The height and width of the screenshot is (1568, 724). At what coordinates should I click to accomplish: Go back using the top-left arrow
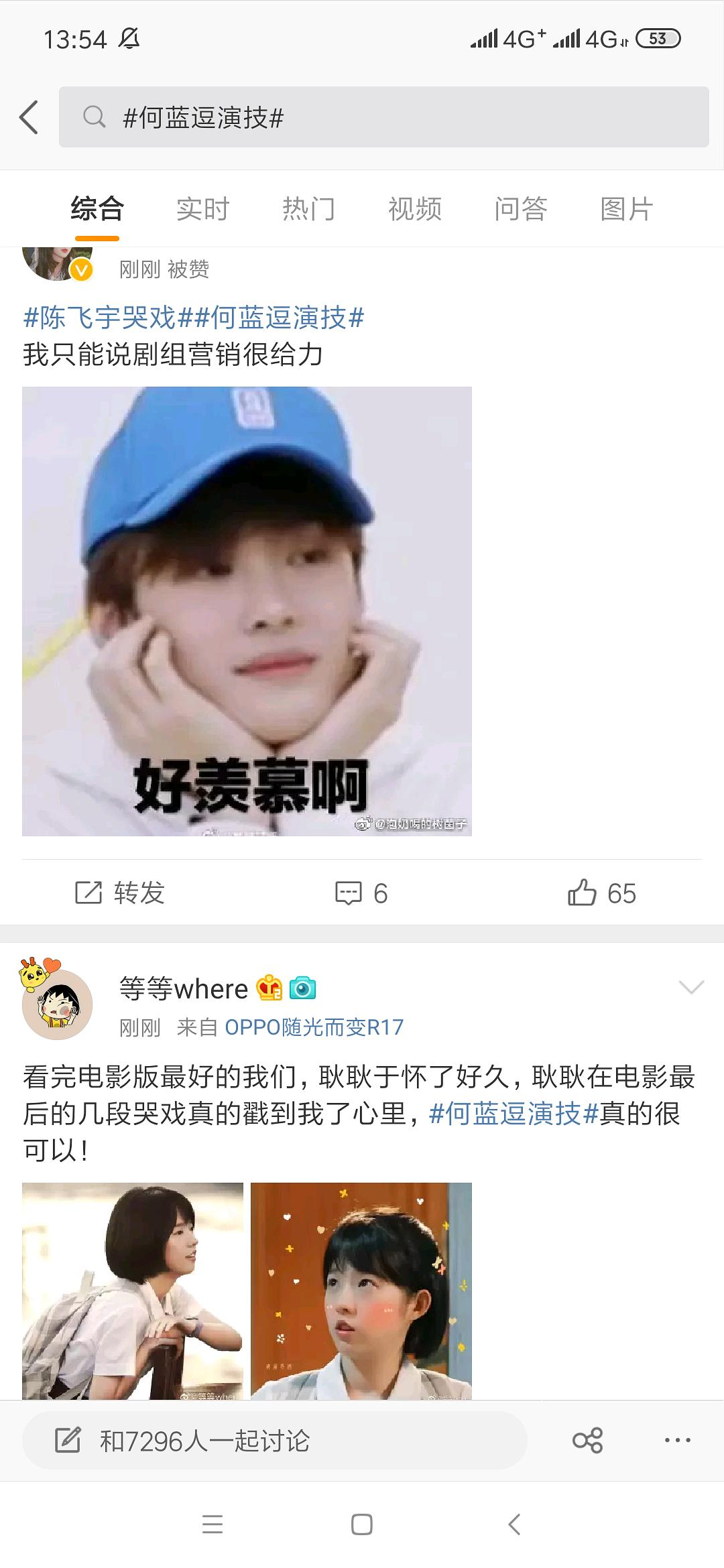tap(29, 117)
